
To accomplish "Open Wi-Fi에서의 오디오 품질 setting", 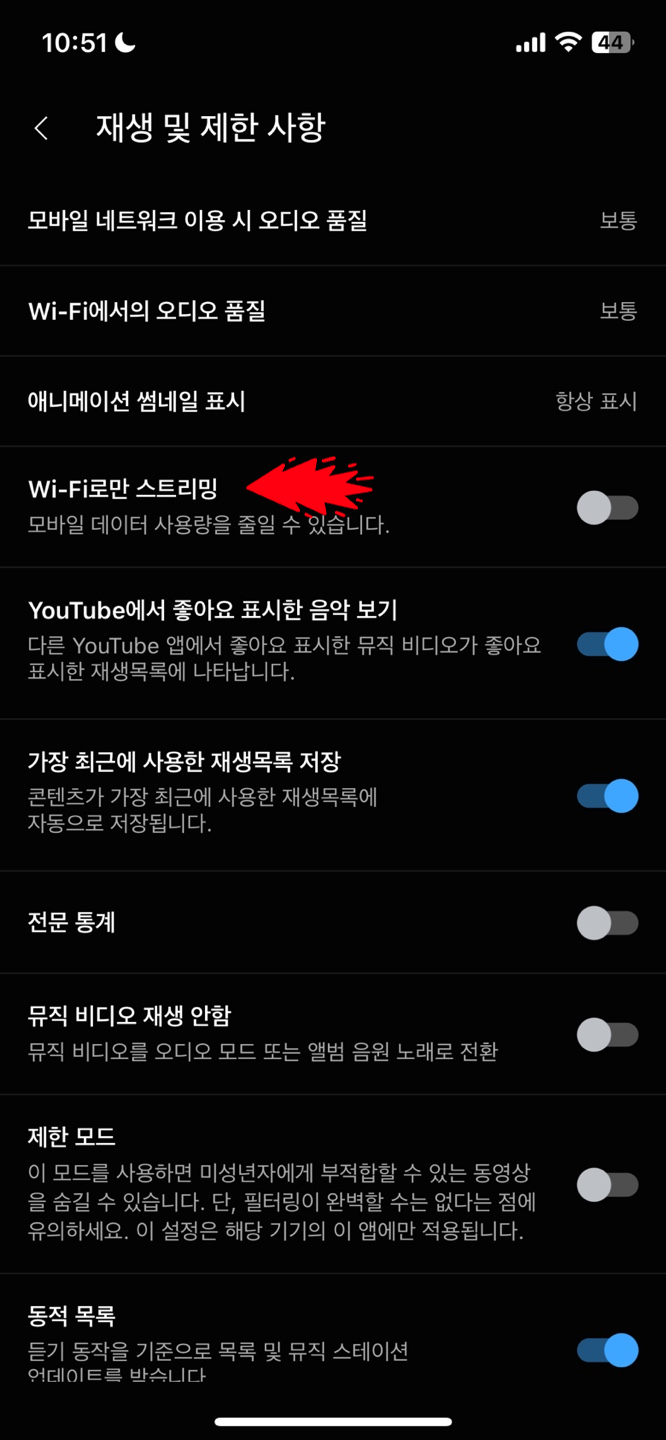I will (332, 311).
